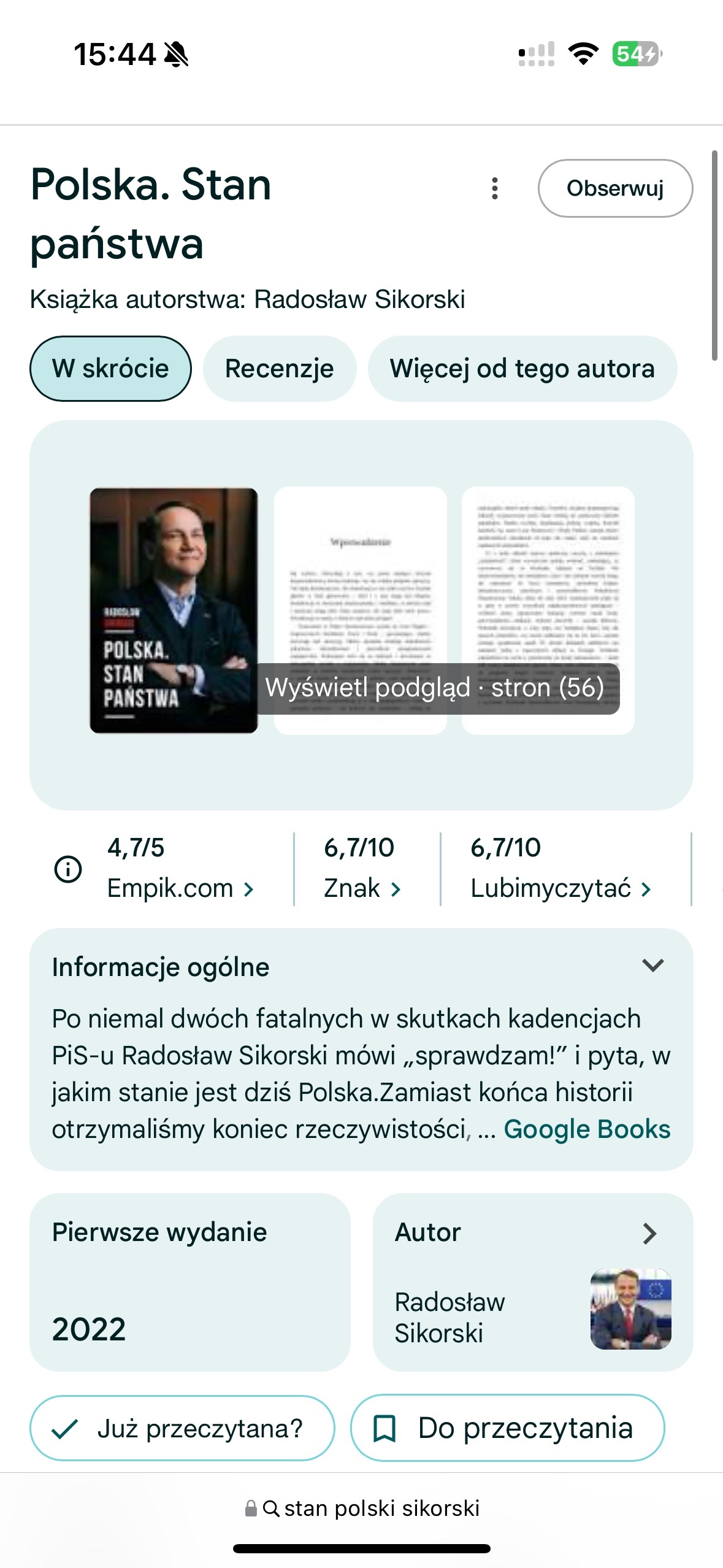Tap the ratings info icon

(68, 869)
